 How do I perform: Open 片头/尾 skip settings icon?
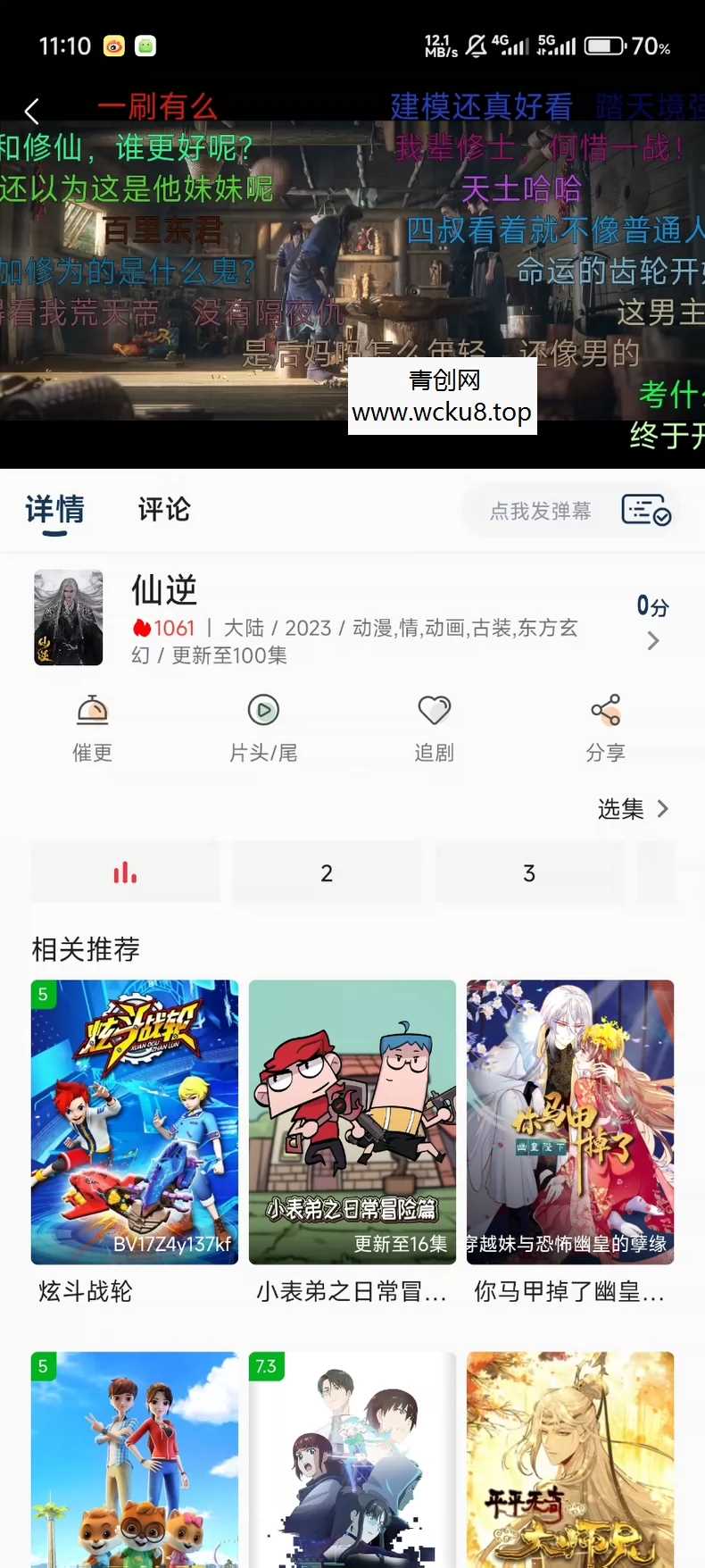(x=262, y=712)
